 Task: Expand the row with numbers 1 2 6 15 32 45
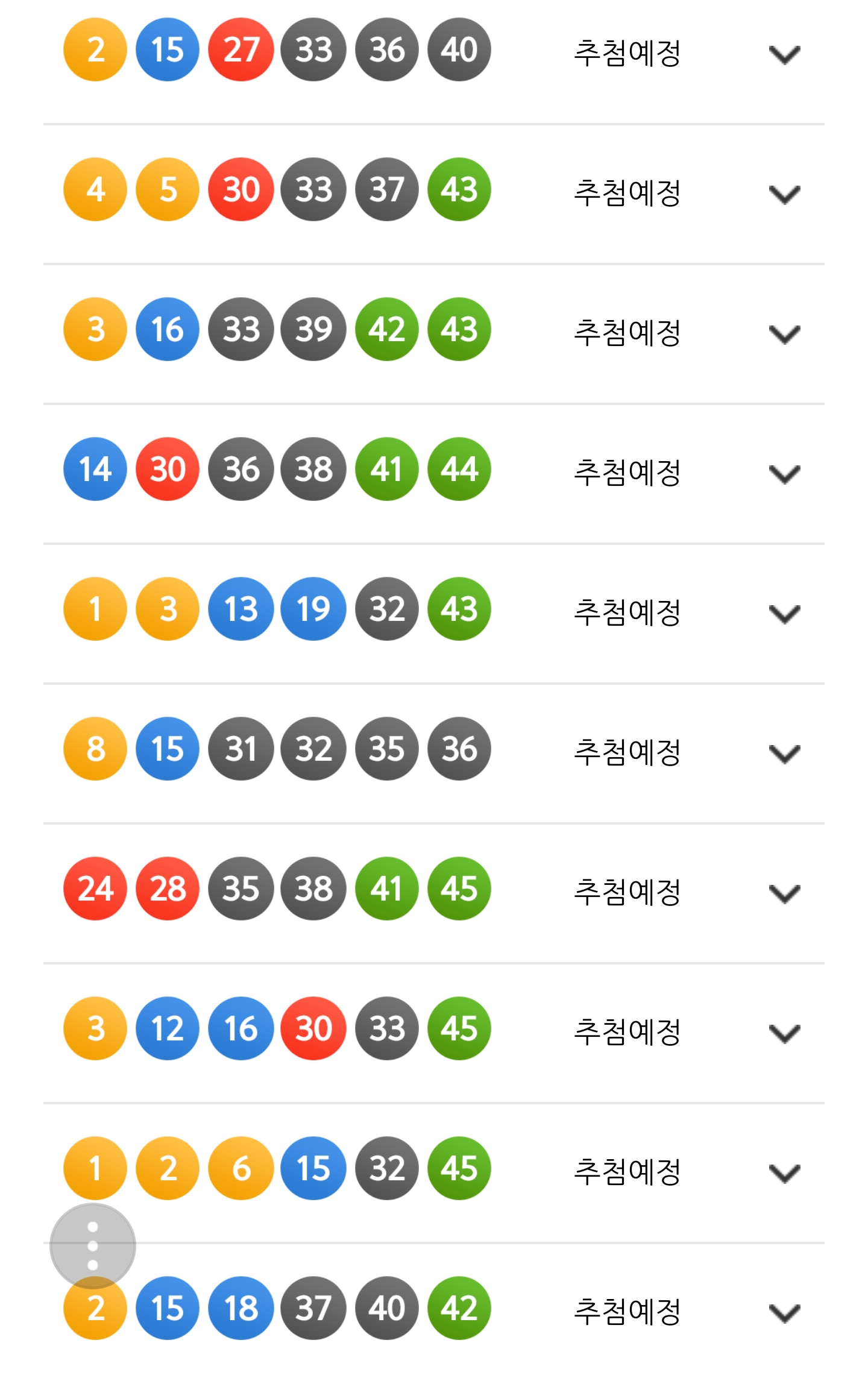pyautogui.click(x=784, y=1173)
